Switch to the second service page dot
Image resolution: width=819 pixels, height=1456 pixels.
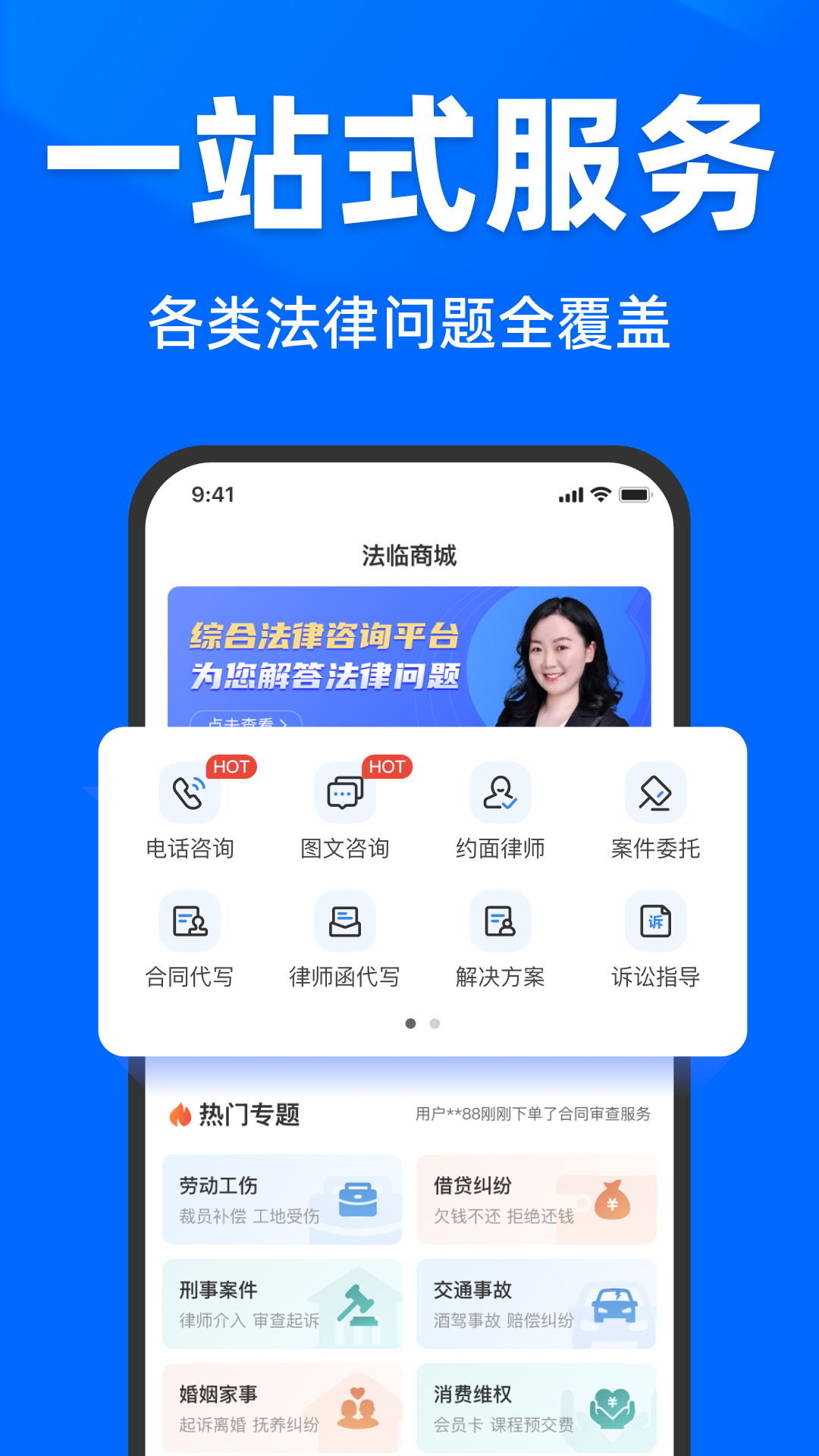click(435, 1023)
